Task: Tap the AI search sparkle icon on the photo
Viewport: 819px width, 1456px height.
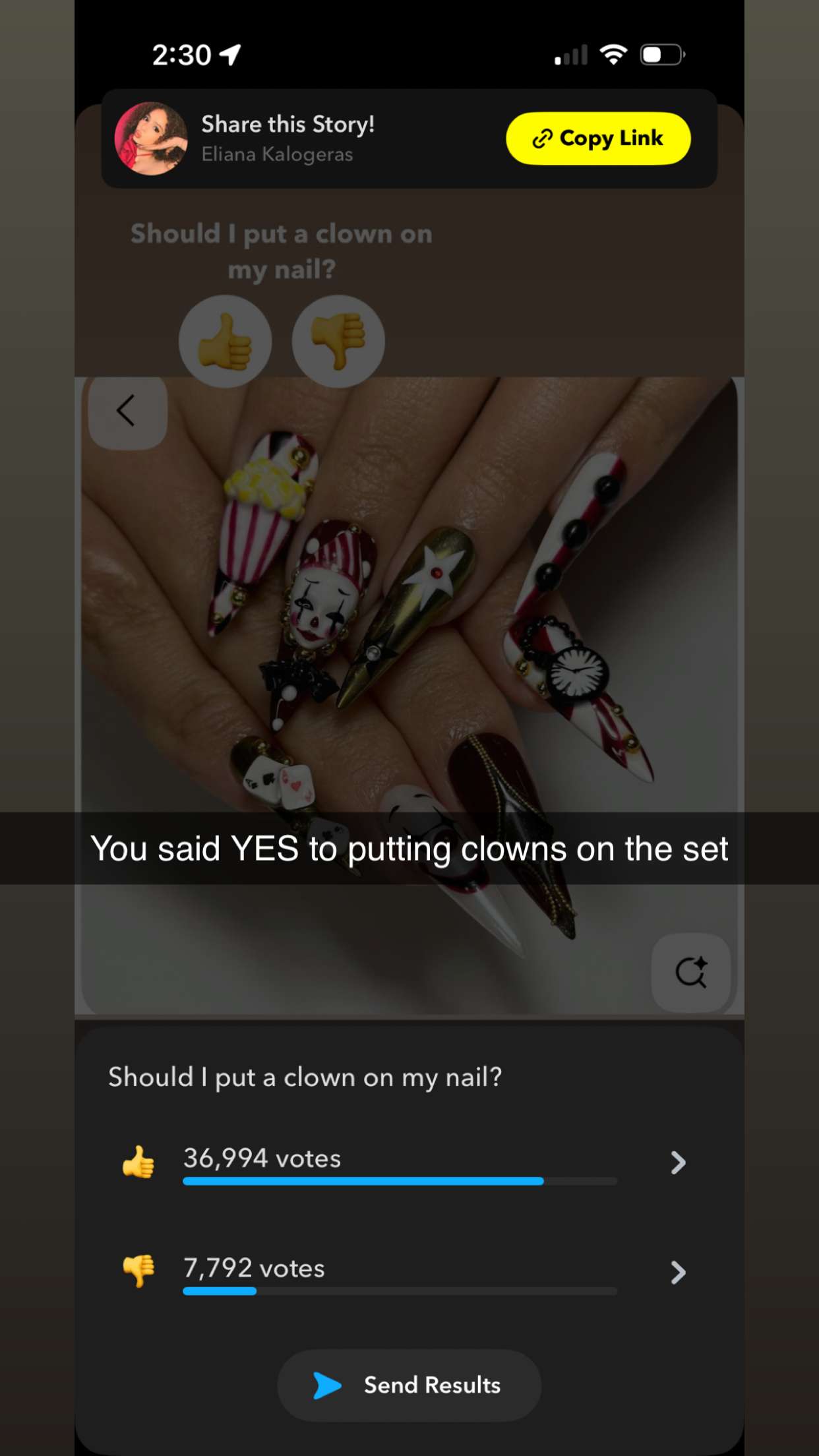Action: coord(691,971)
